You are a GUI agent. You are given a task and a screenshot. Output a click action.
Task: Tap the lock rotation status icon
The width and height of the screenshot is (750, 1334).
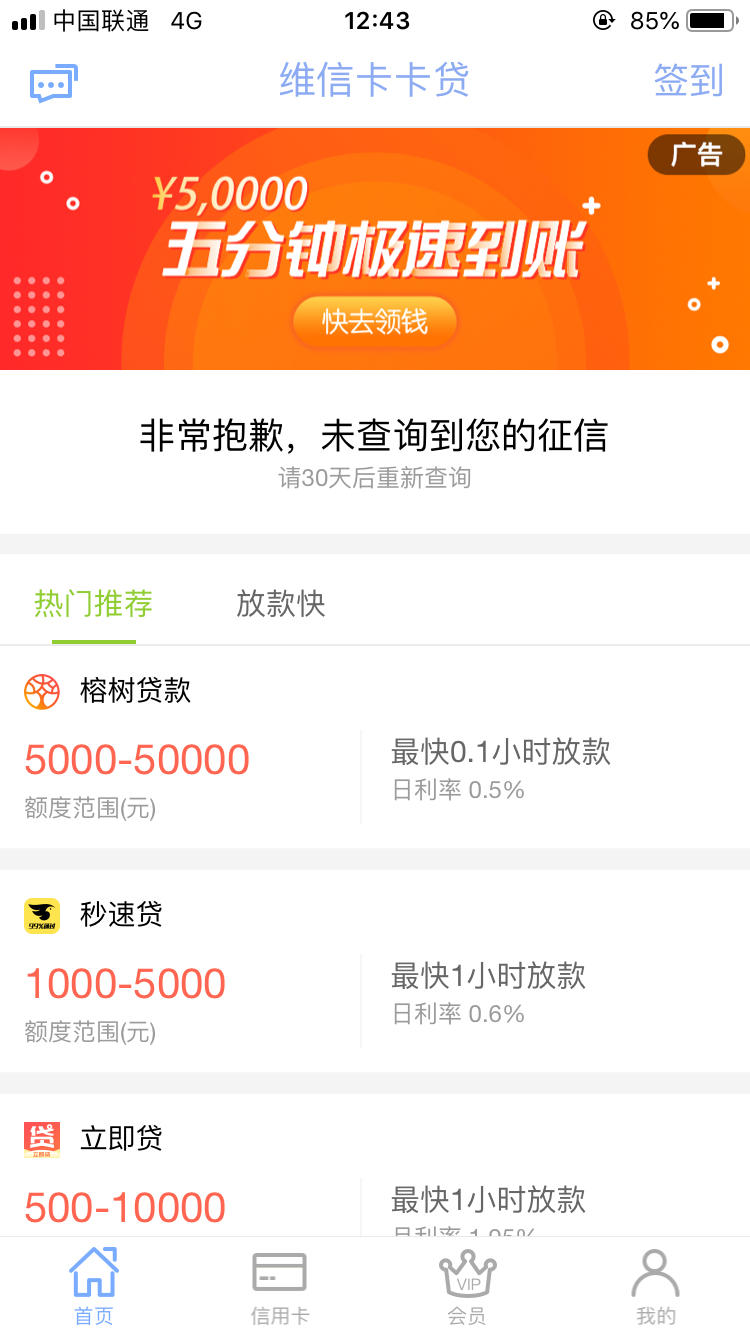pyautogui.click(x=603, y=20)
